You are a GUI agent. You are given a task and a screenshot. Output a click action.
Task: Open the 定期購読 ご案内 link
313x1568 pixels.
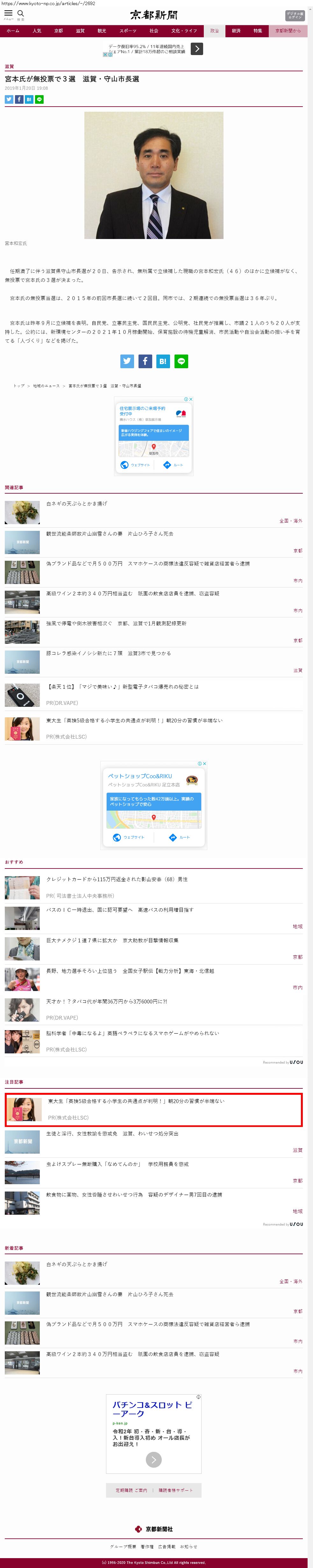(x=132, y=1490)
